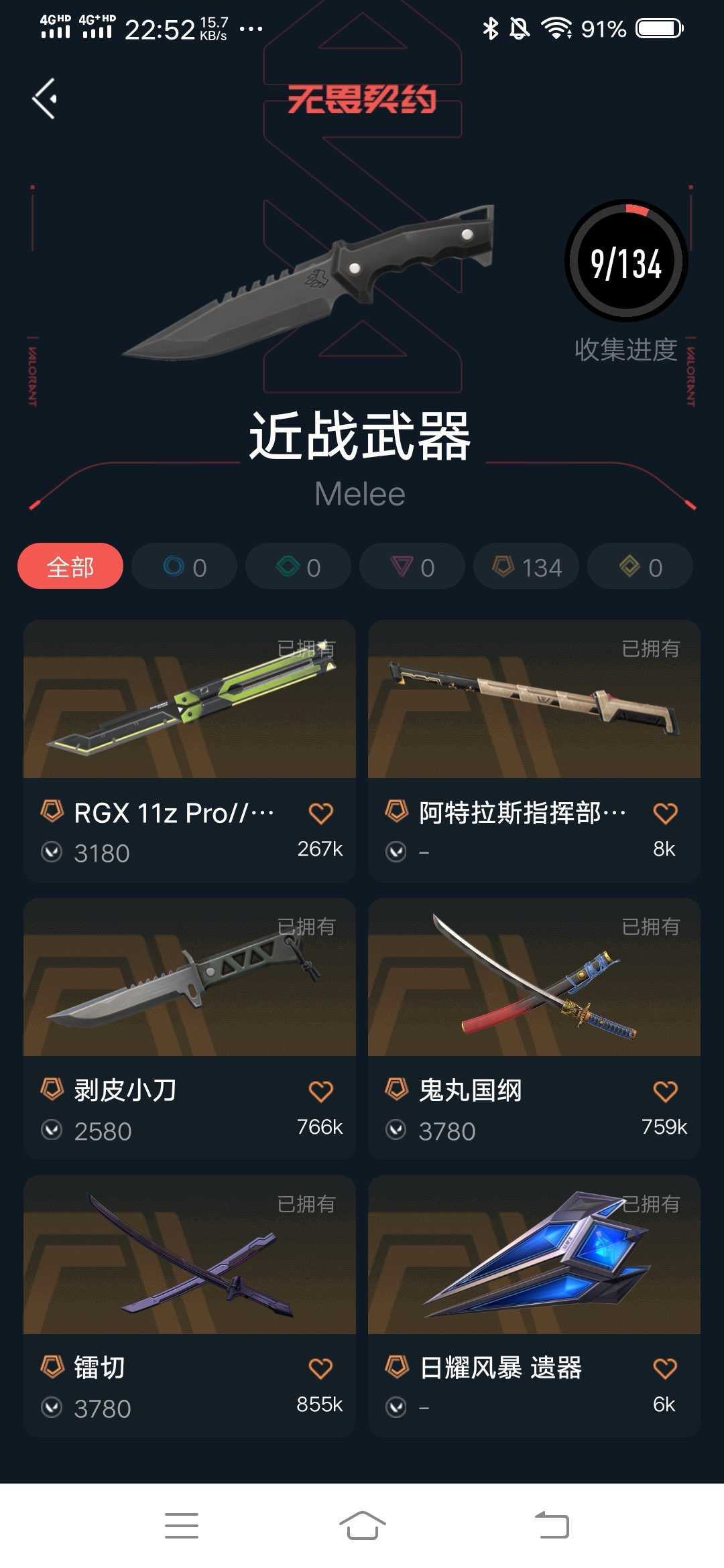The image size is (724, 1568).
Task: Select the 全部 filter chip
Action: tap(70, 567)
